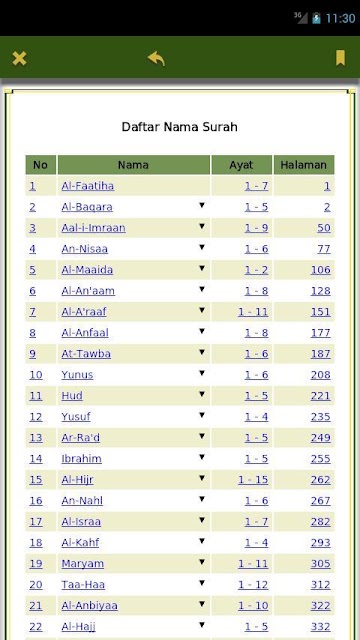
Task: Open the Al-Baqara surah link
Action: click(87, 207)
